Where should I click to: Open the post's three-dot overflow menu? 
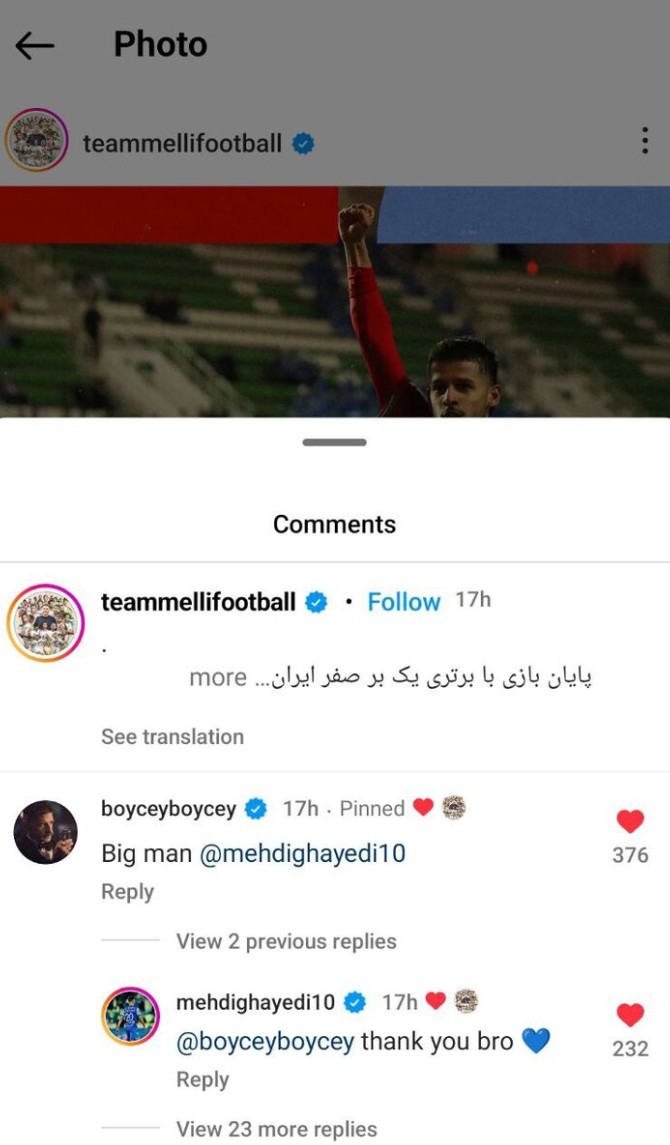[x=644, y=142]
